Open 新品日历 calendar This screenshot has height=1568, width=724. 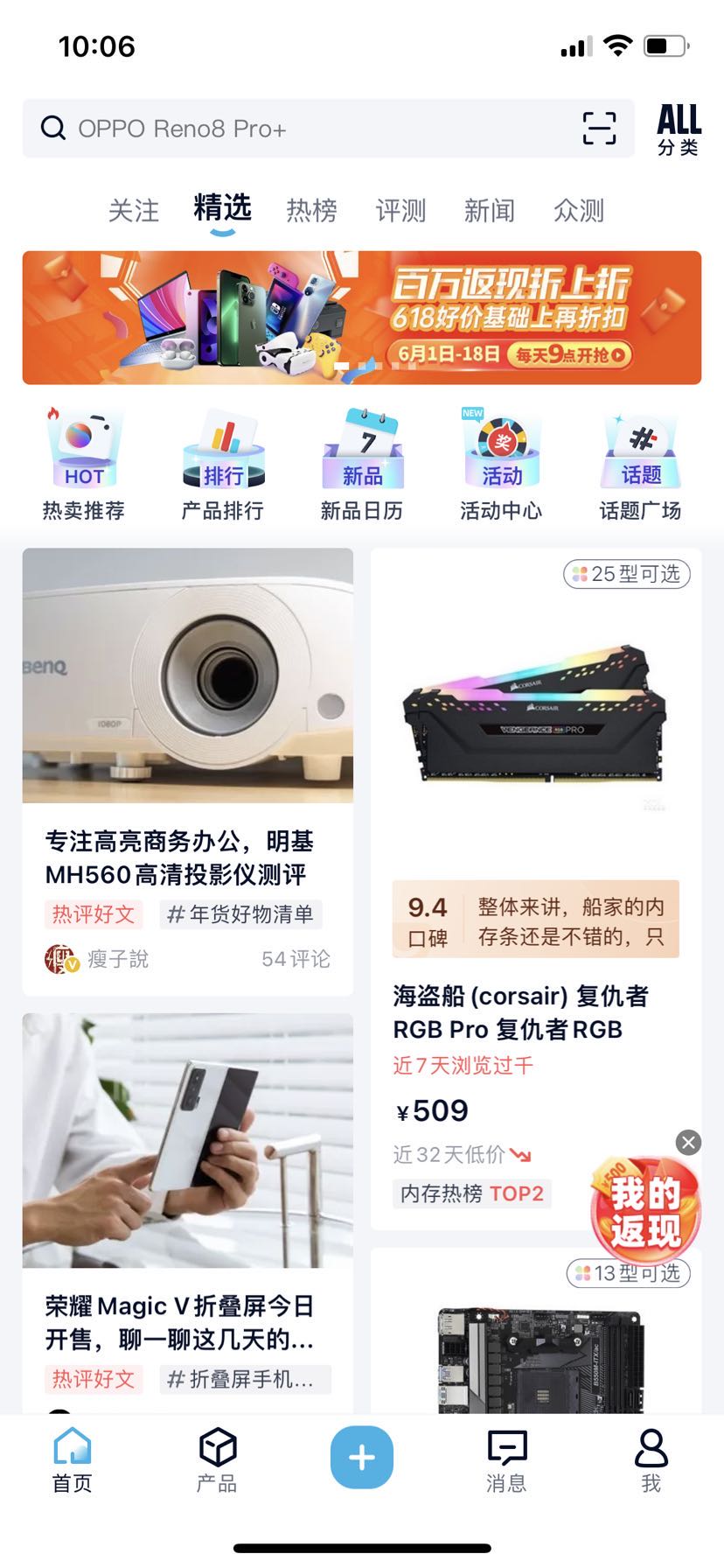click(362, 465)
